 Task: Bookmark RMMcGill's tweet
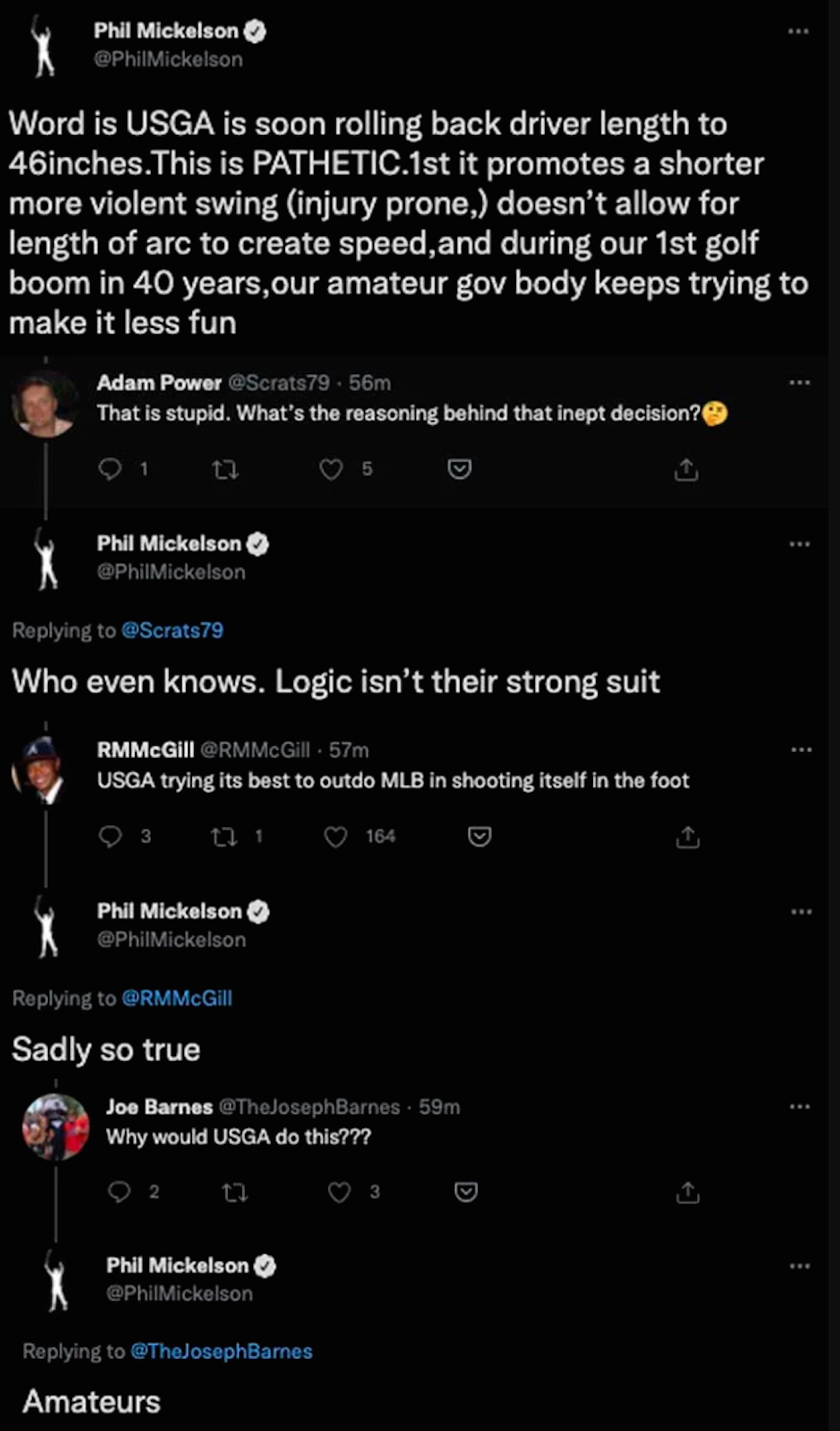(x=480, y=837)
